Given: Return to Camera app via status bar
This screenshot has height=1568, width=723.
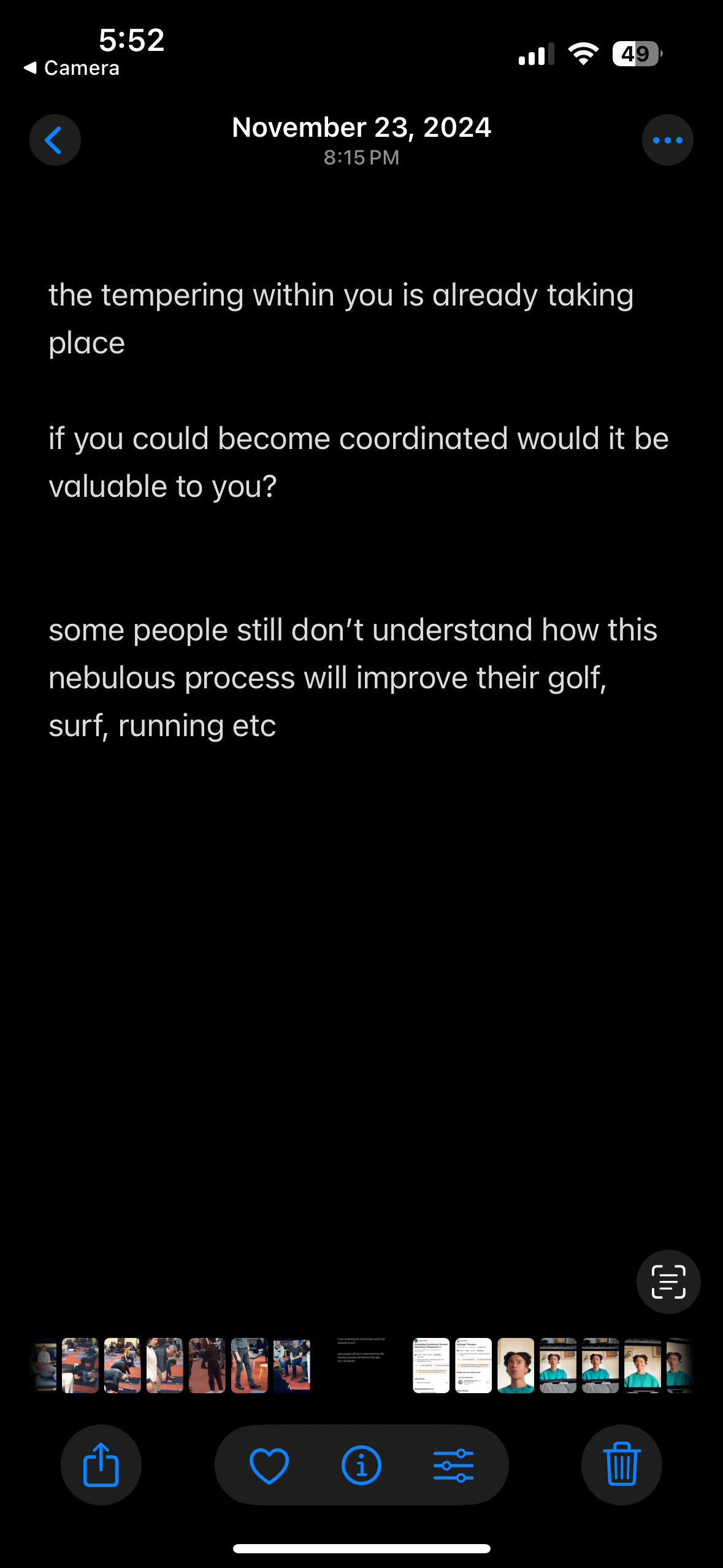Looking at the screenshot, I should click(72, 68).
